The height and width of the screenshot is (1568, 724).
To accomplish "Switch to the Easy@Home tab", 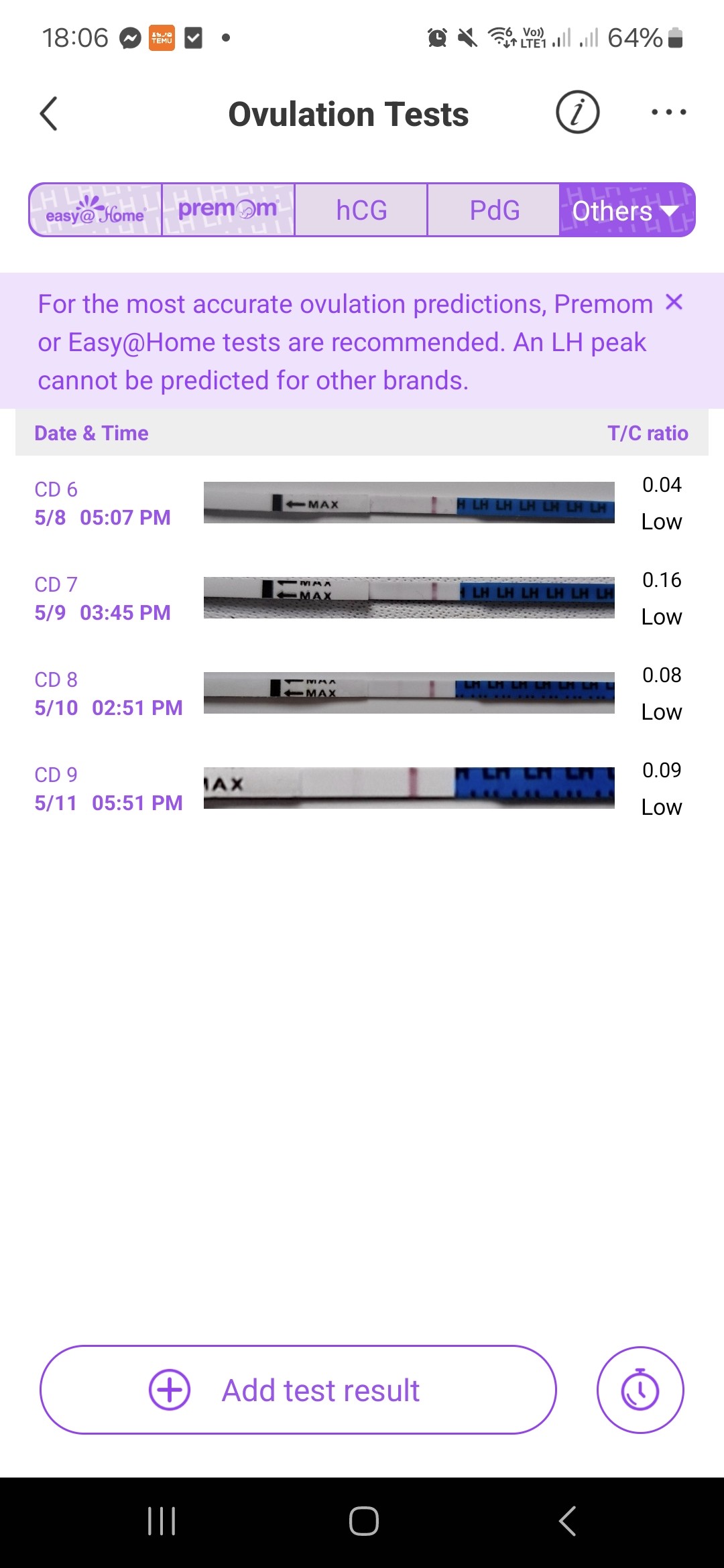I will pyautogui.click(x=95, y=210).
